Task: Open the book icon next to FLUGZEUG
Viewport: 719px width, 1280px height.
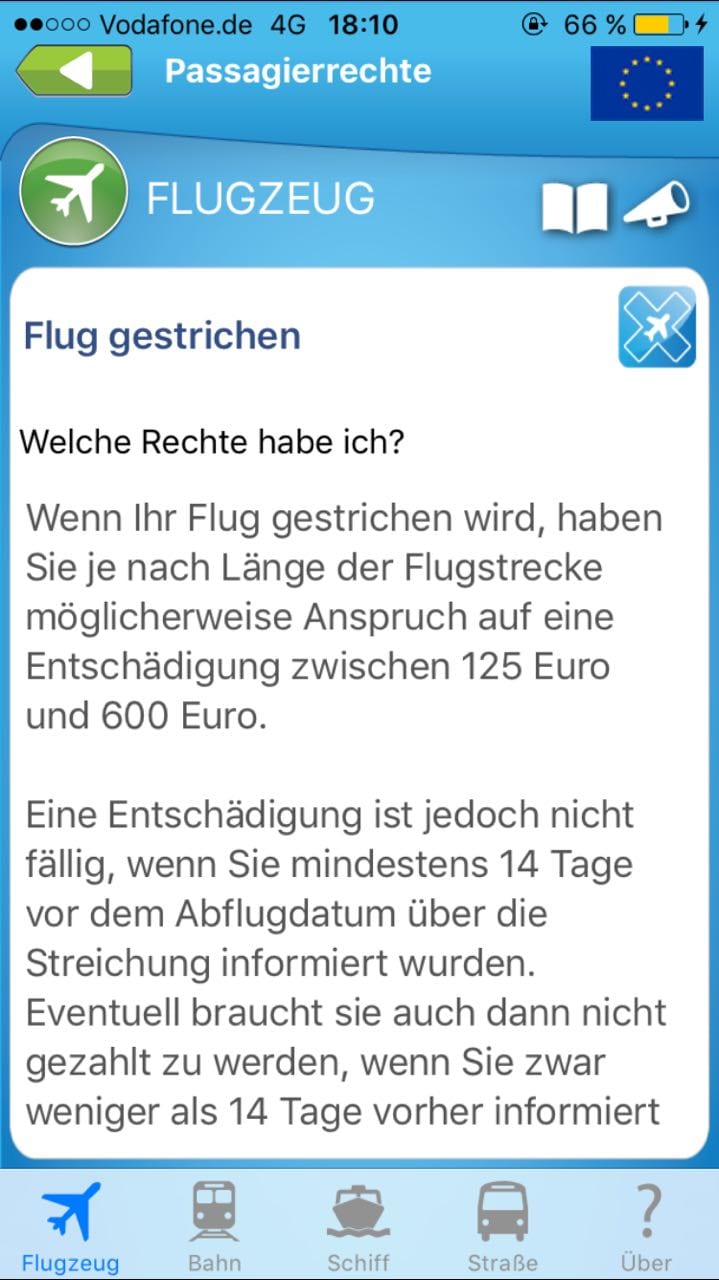Action: pos(574,207)
